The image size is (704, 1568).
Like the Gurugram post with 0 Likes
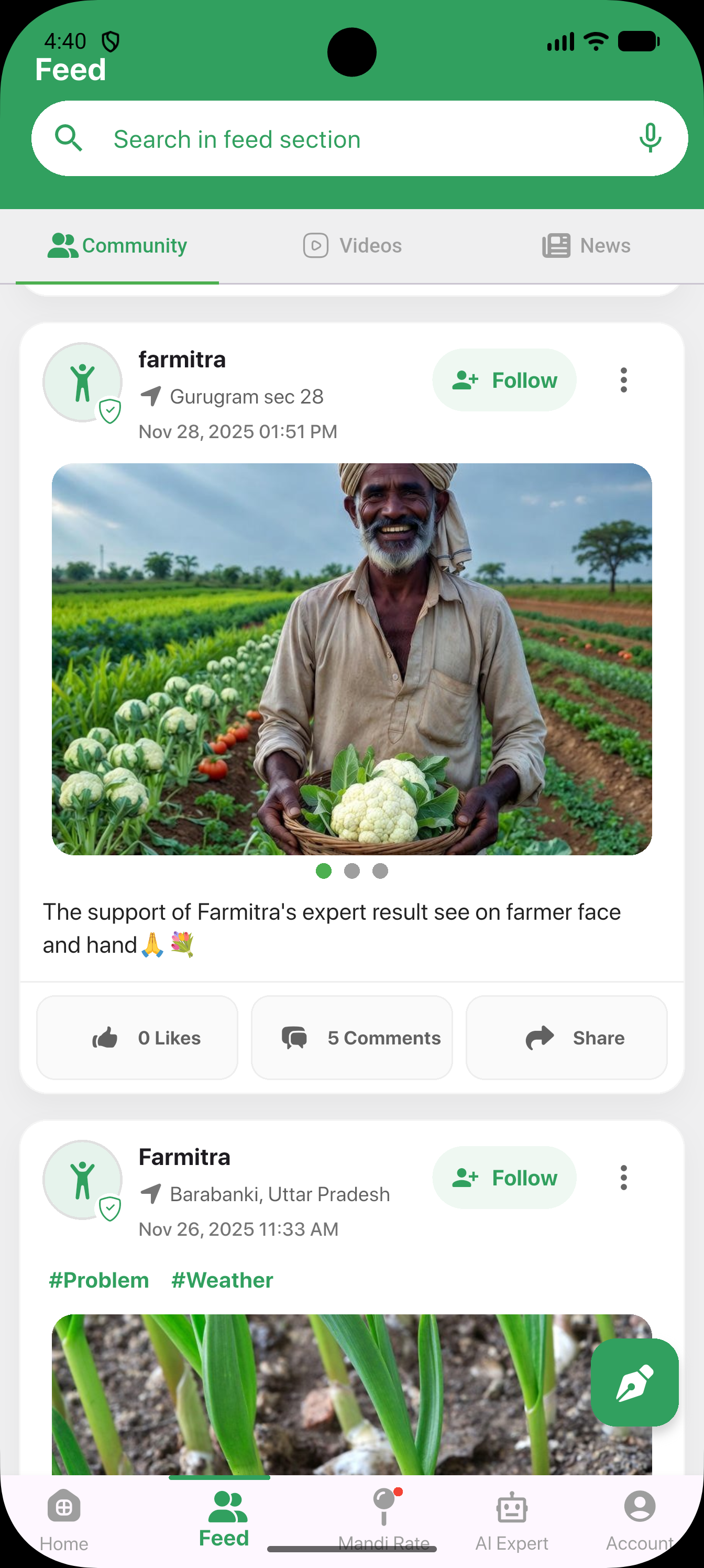pyautogui.click(x=137, y=1037)
